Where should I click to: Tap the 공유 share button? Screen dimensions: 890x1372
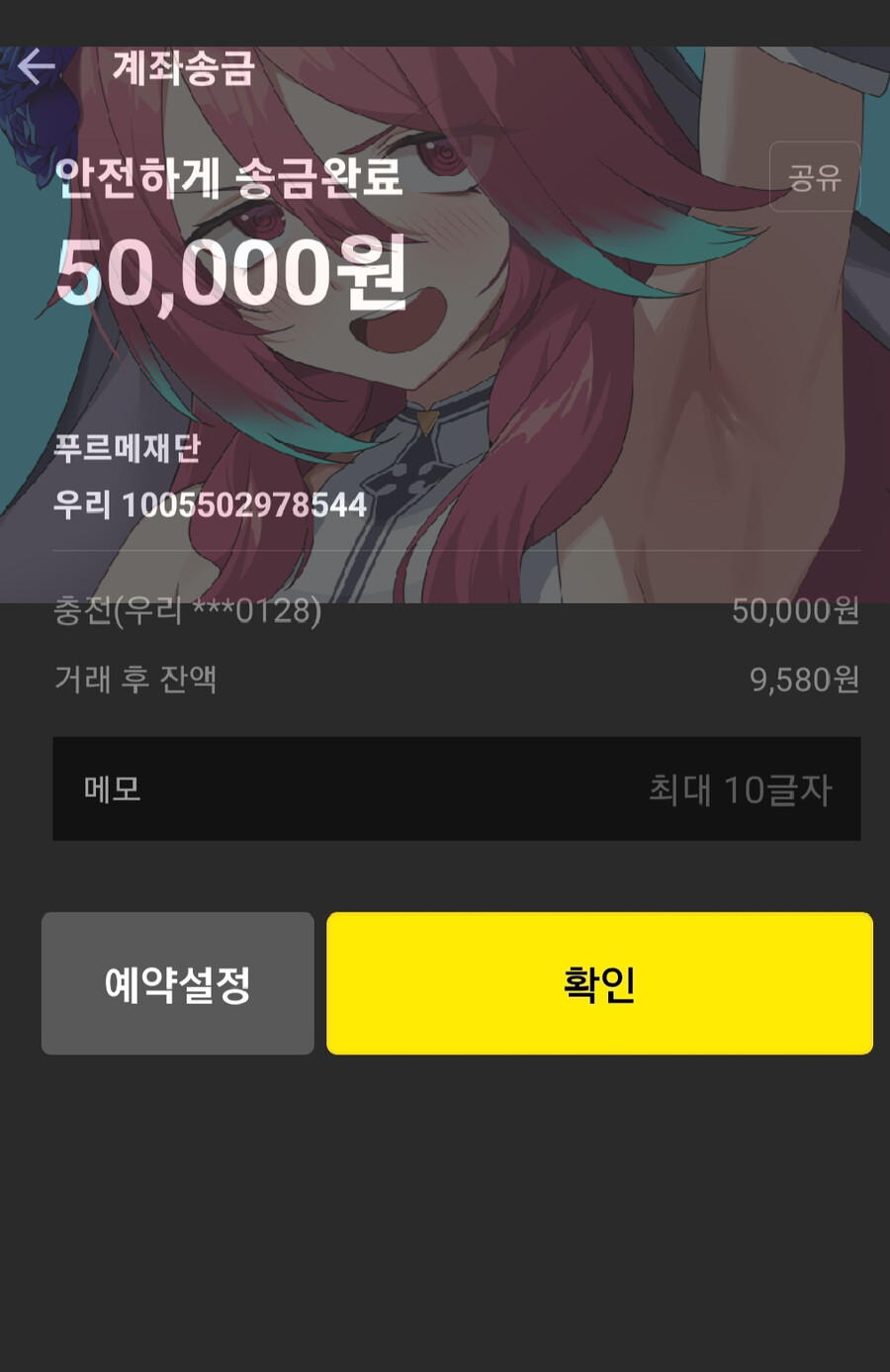tap(814, 178)
